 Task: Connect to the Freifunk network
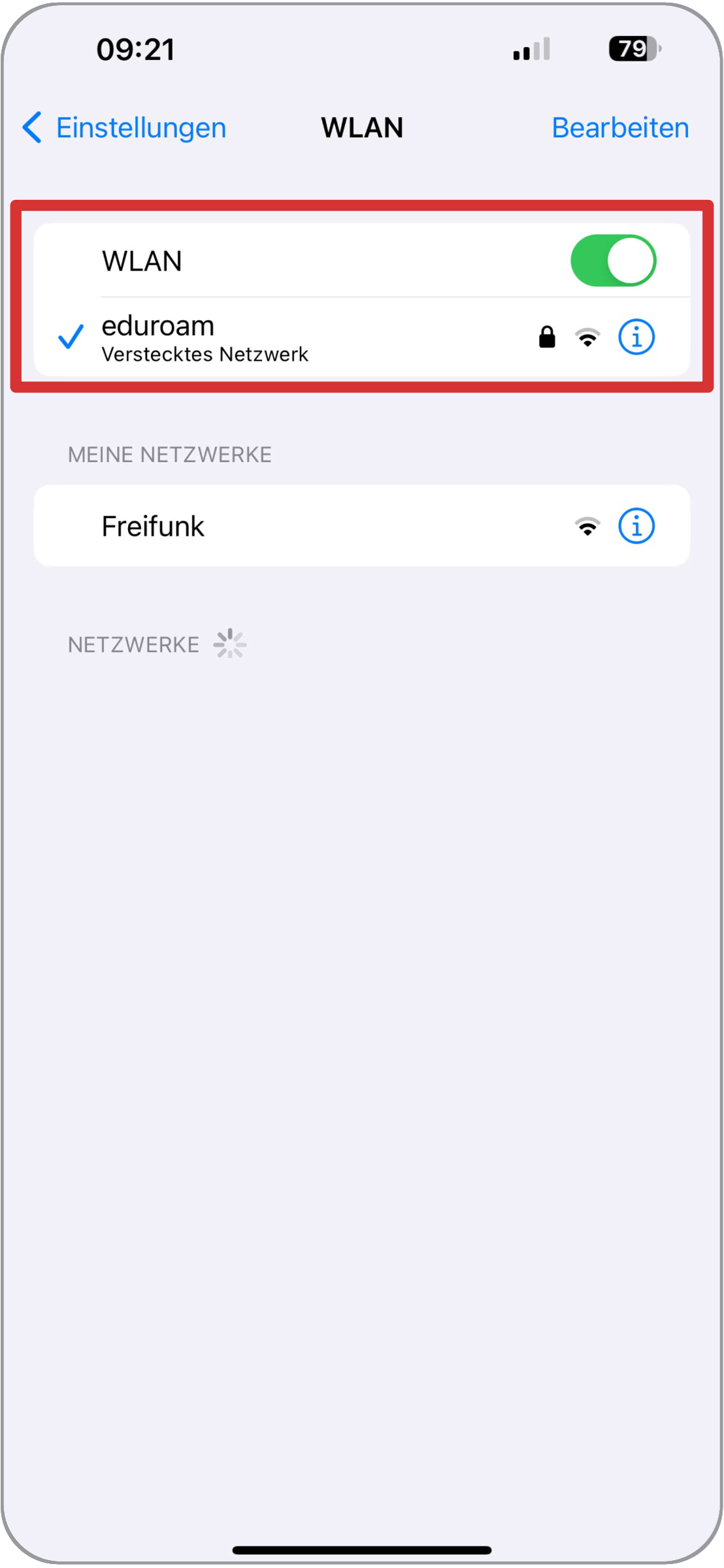[x=261, y=526]
